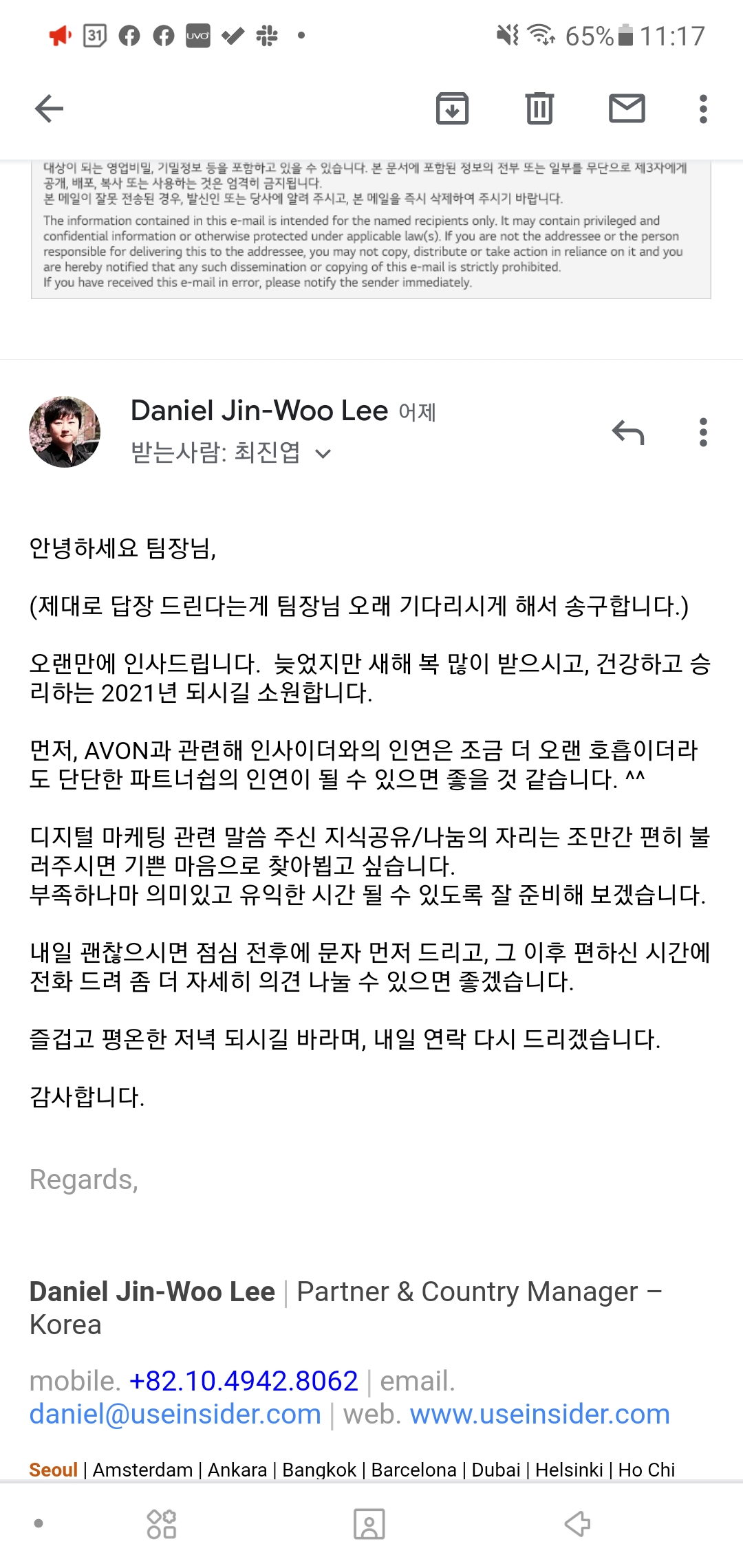Image resolution: width=743 pixels, height=1568 pixels.
Task: Tap the daniel@useinsider.com email link
Action: [175, 1414]
